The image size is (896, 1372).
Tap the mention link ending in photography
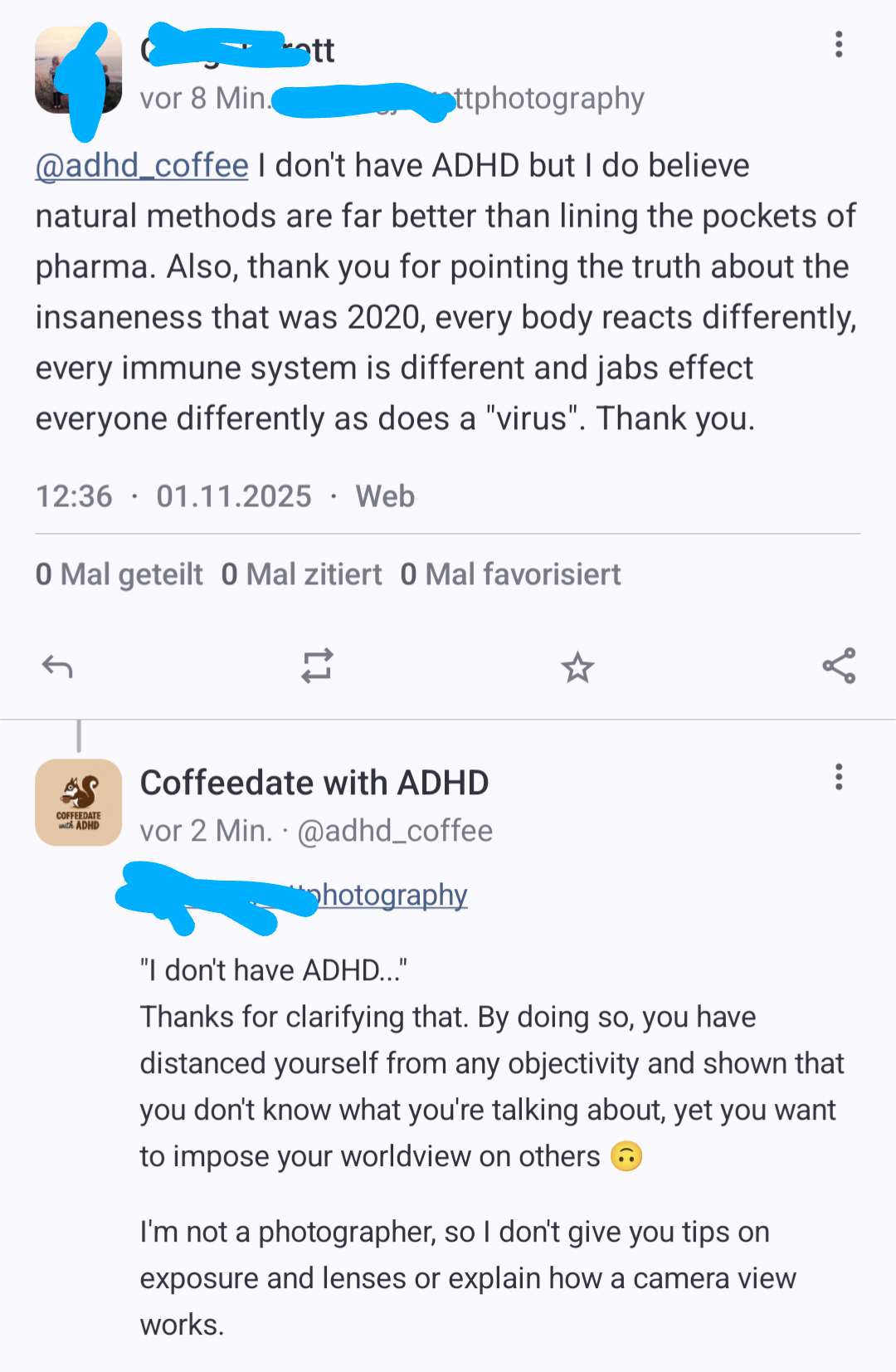[390, 896]
